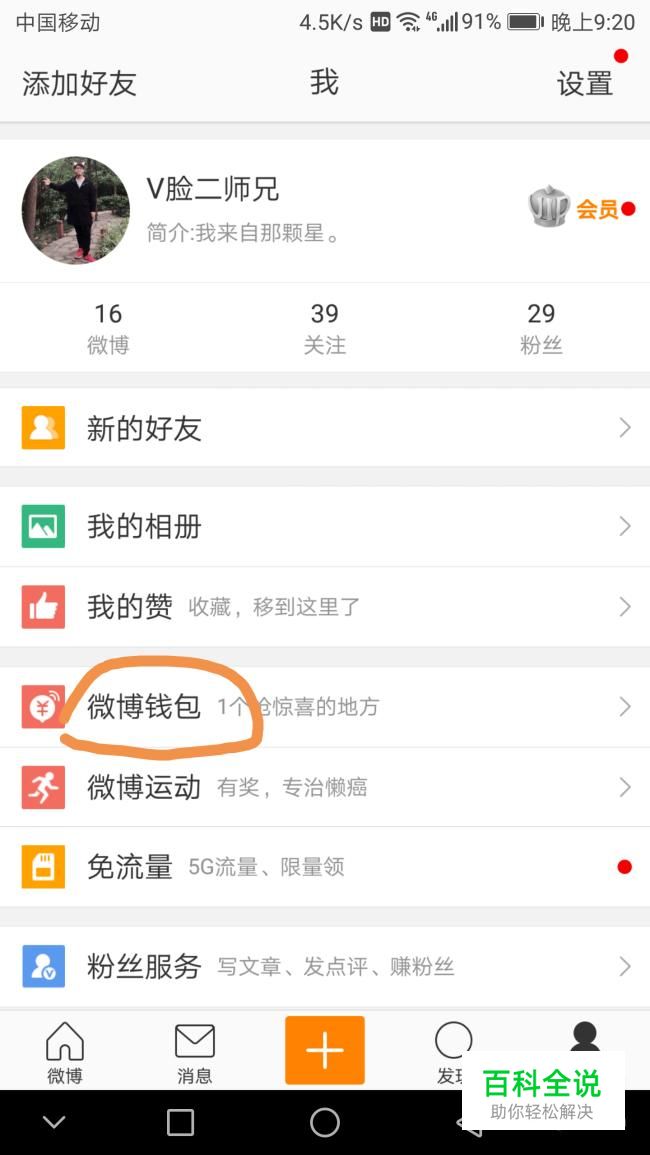Open 新的好友 row
This screenshot has width=650, height=1155.
[325, 428]
